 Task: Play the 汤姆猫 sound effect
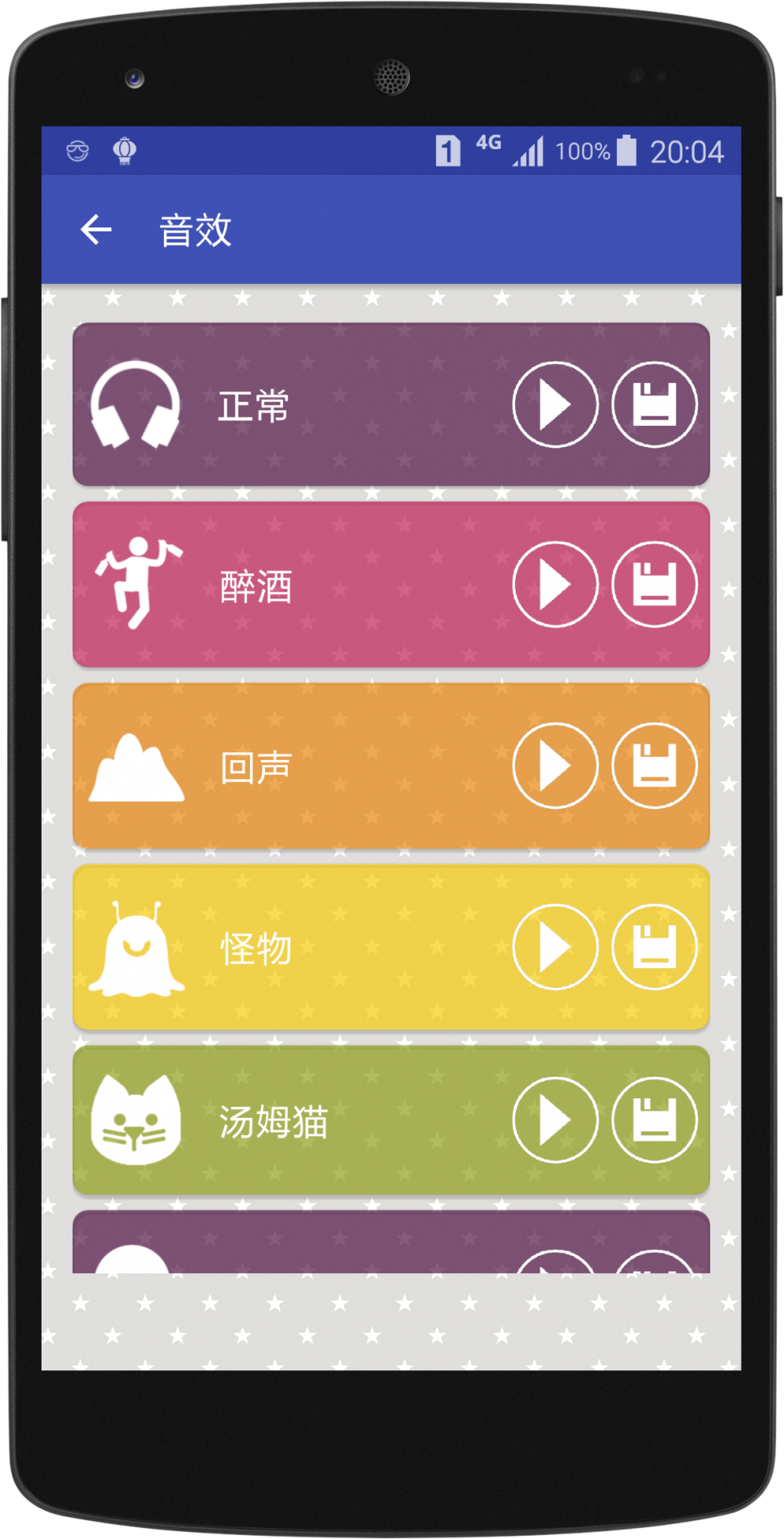point(555,1120)
